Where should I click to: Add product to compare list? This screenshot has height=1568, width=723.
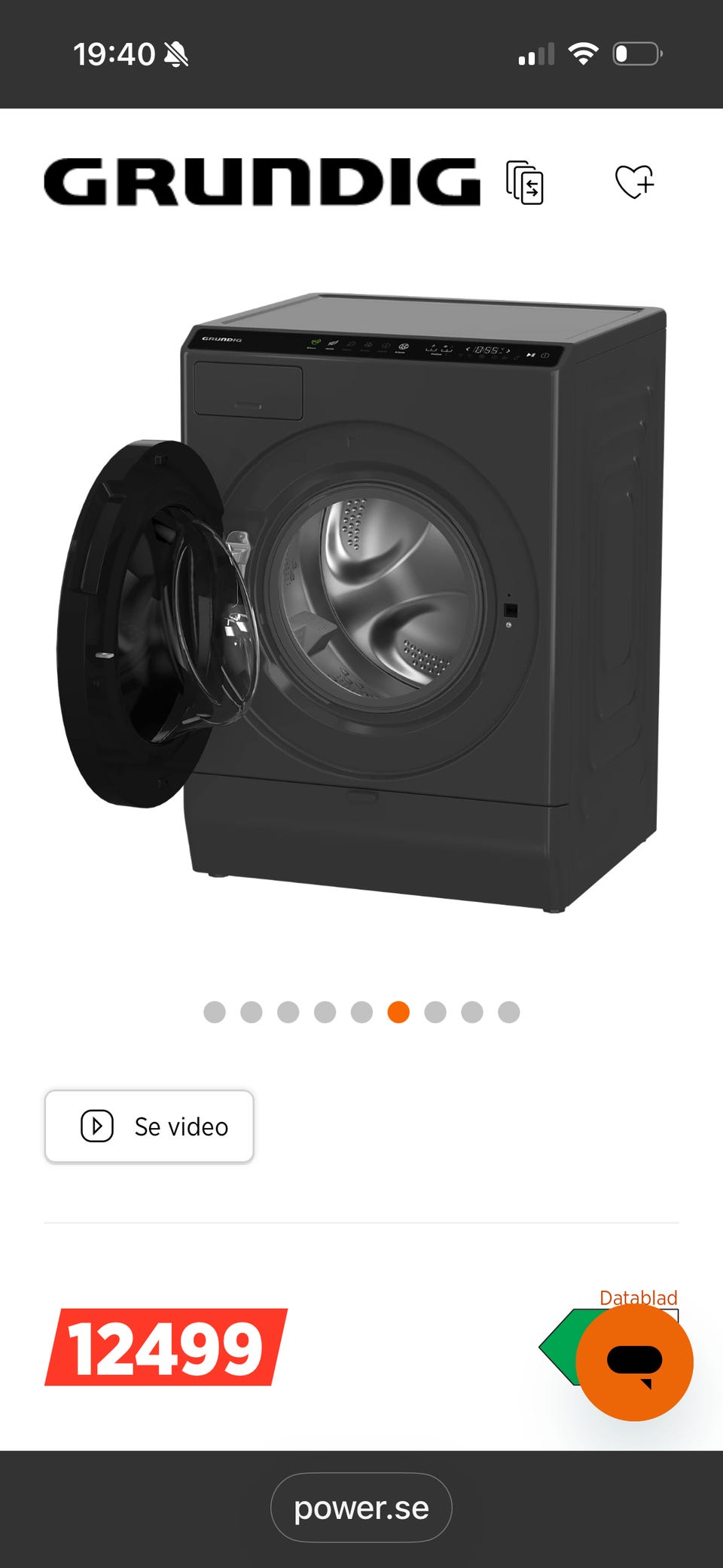pos(525,182)
